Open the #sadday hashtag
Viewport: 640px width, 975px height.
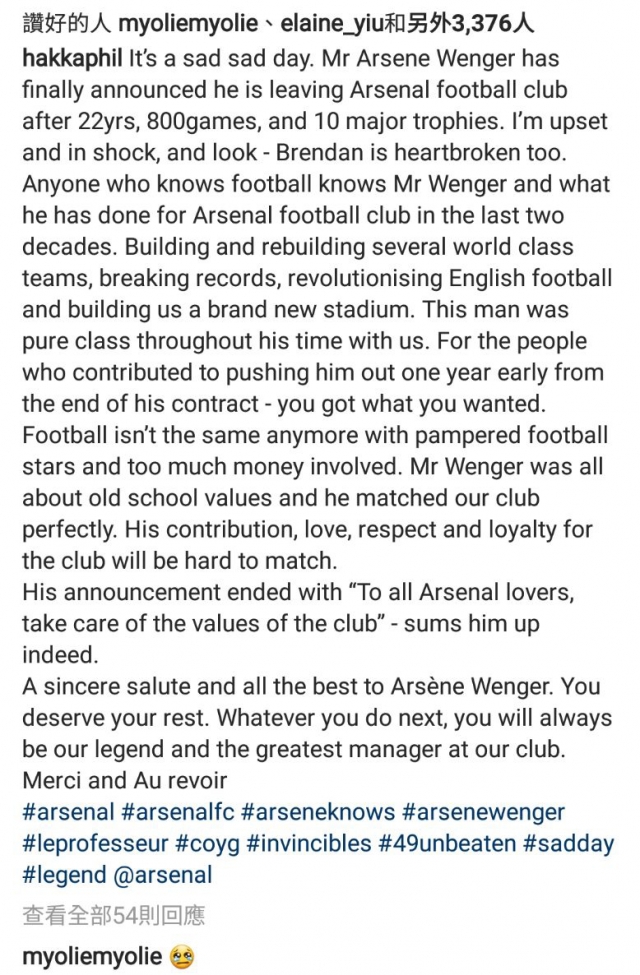click(568, 843)
